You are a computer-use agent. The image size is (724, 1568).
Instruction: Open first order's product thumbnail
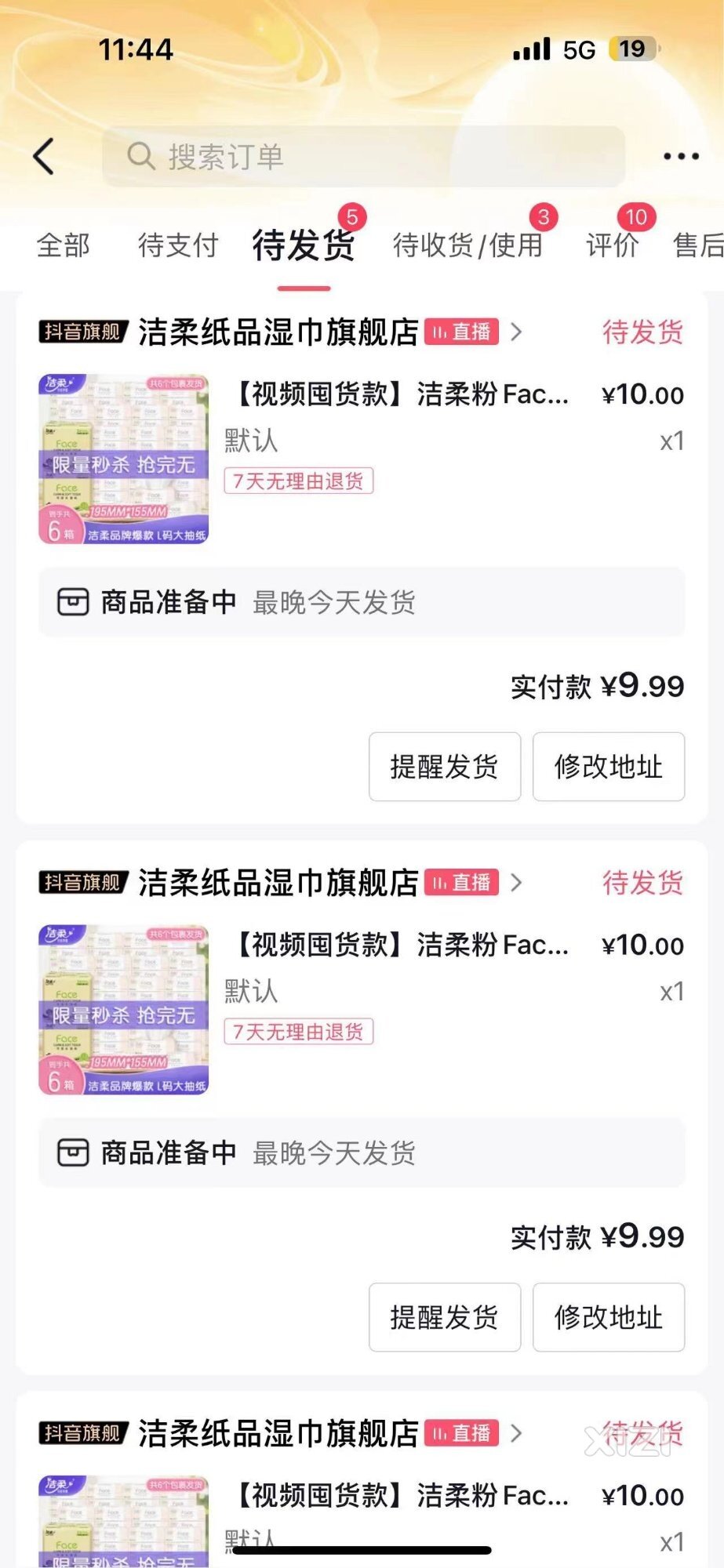[124, 459]
